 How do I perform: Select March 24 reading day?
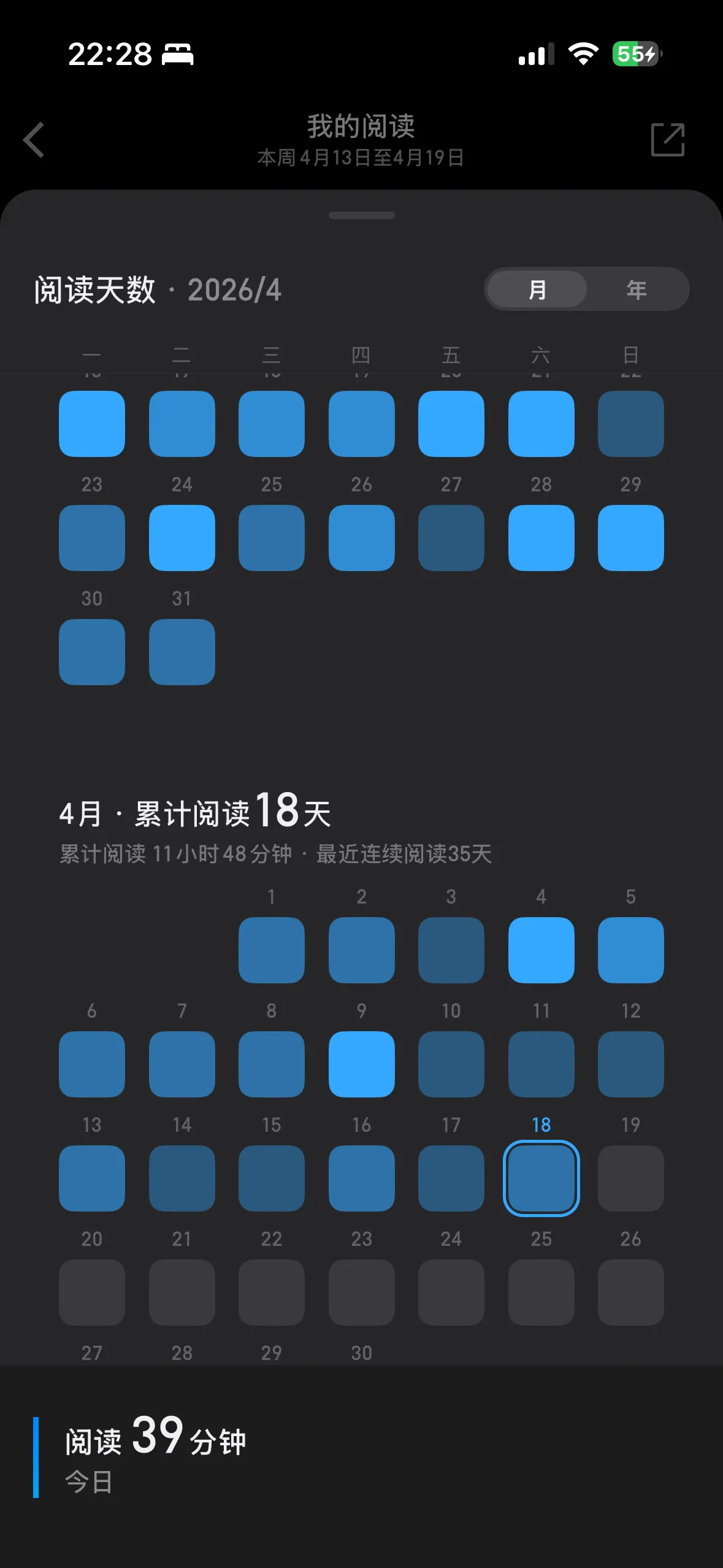point(182,537)
